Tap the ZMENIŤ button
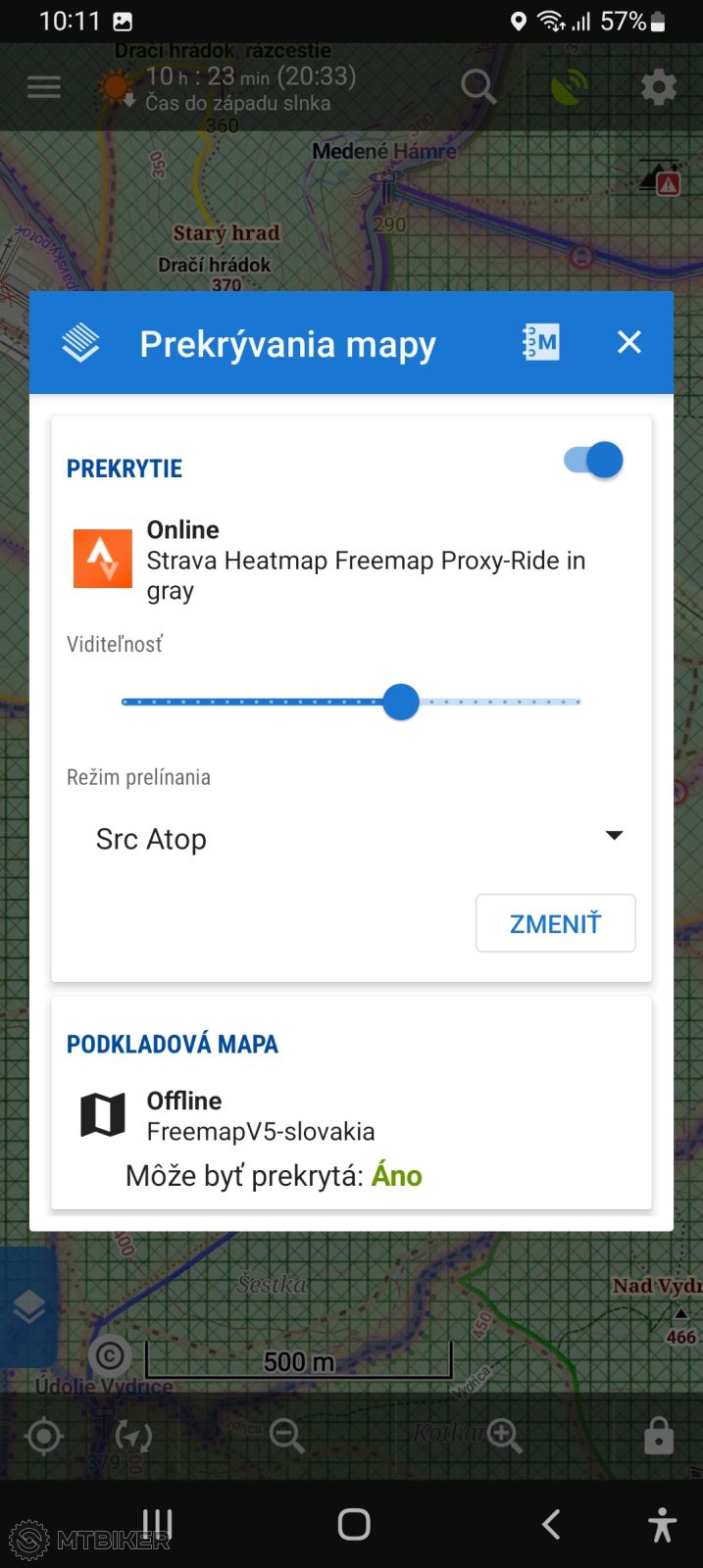703x1568 pixels. pyautogui.click(x=555, y=923)
